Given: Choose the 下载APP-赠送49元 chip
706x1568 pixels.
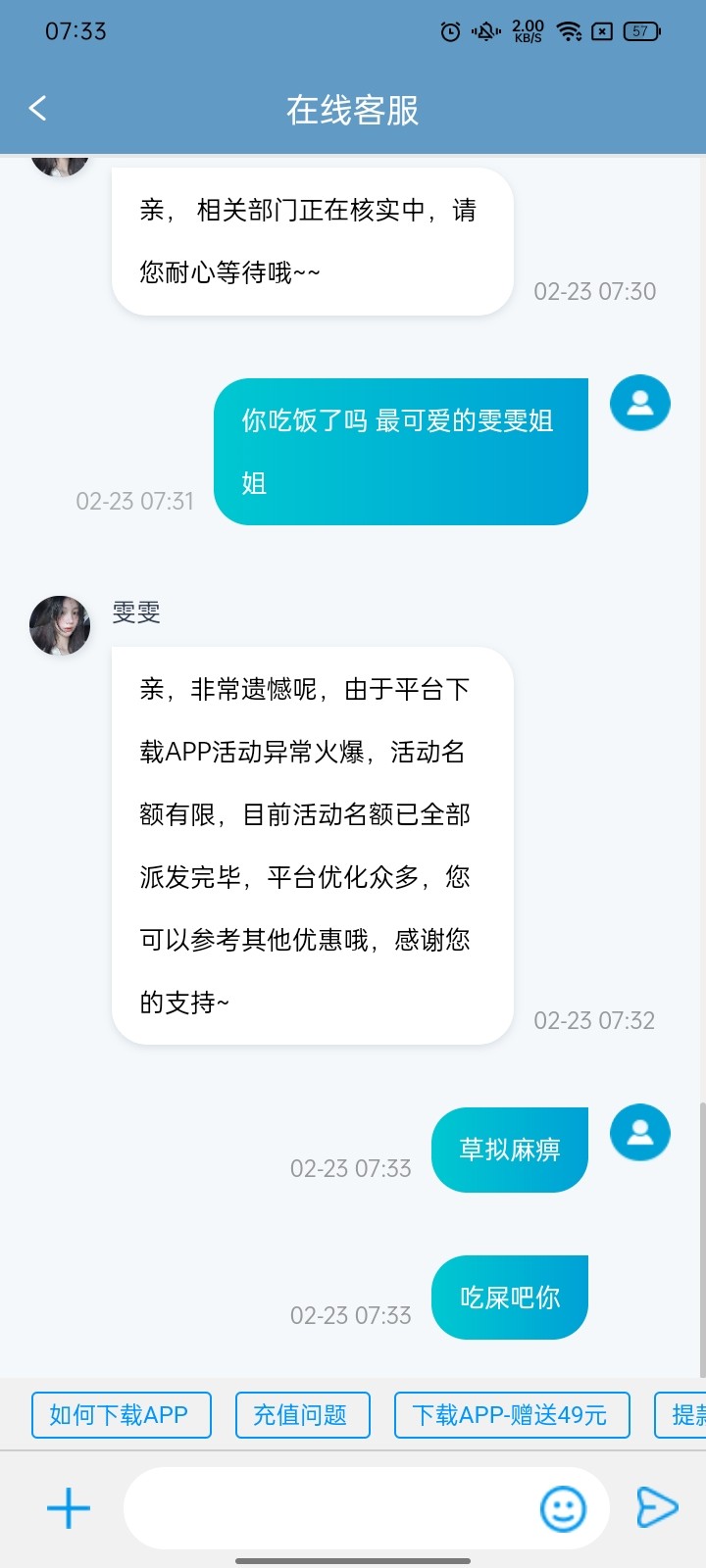Looking at the screenshot, I should coord(511,1414).
